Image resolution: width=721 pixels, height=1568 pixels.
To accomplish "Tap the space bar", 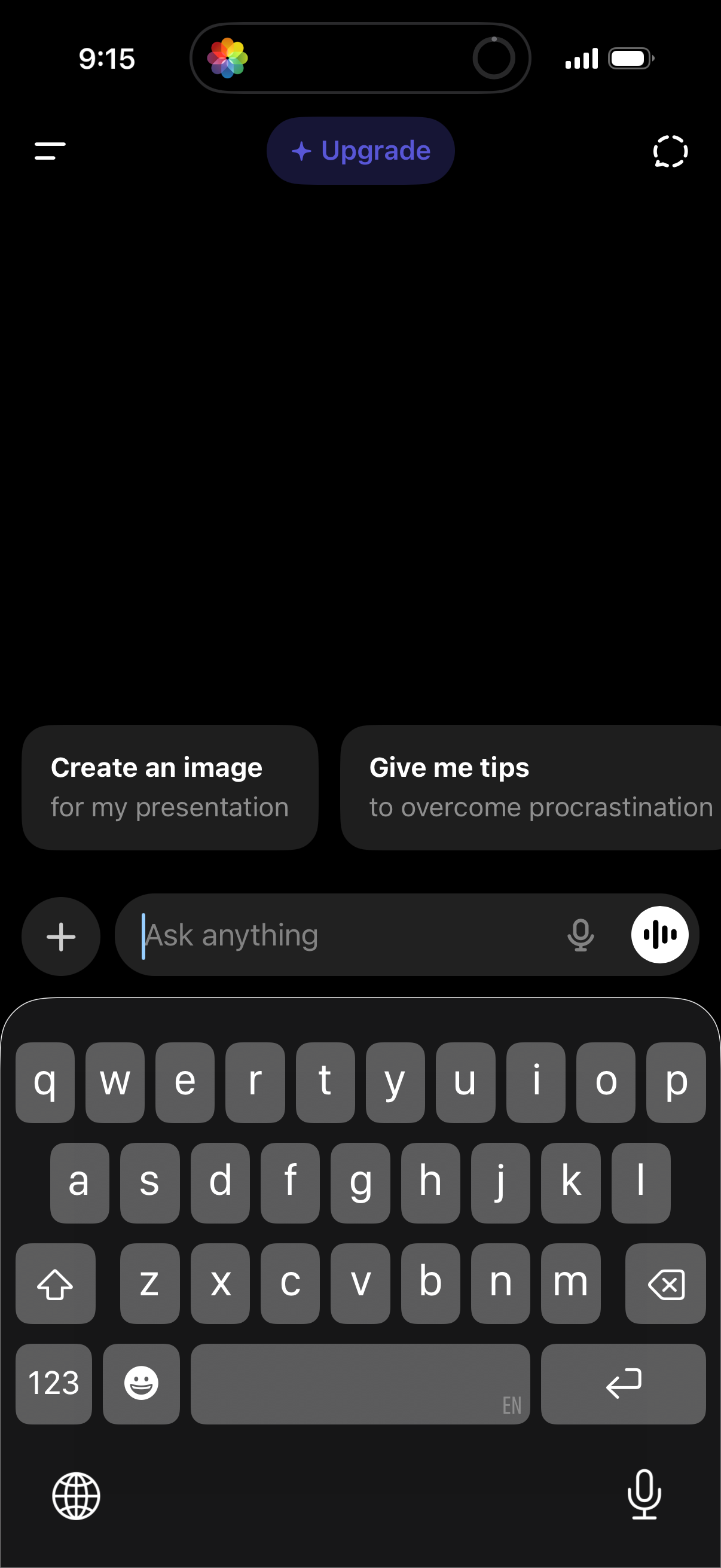I will (359, 1384).
